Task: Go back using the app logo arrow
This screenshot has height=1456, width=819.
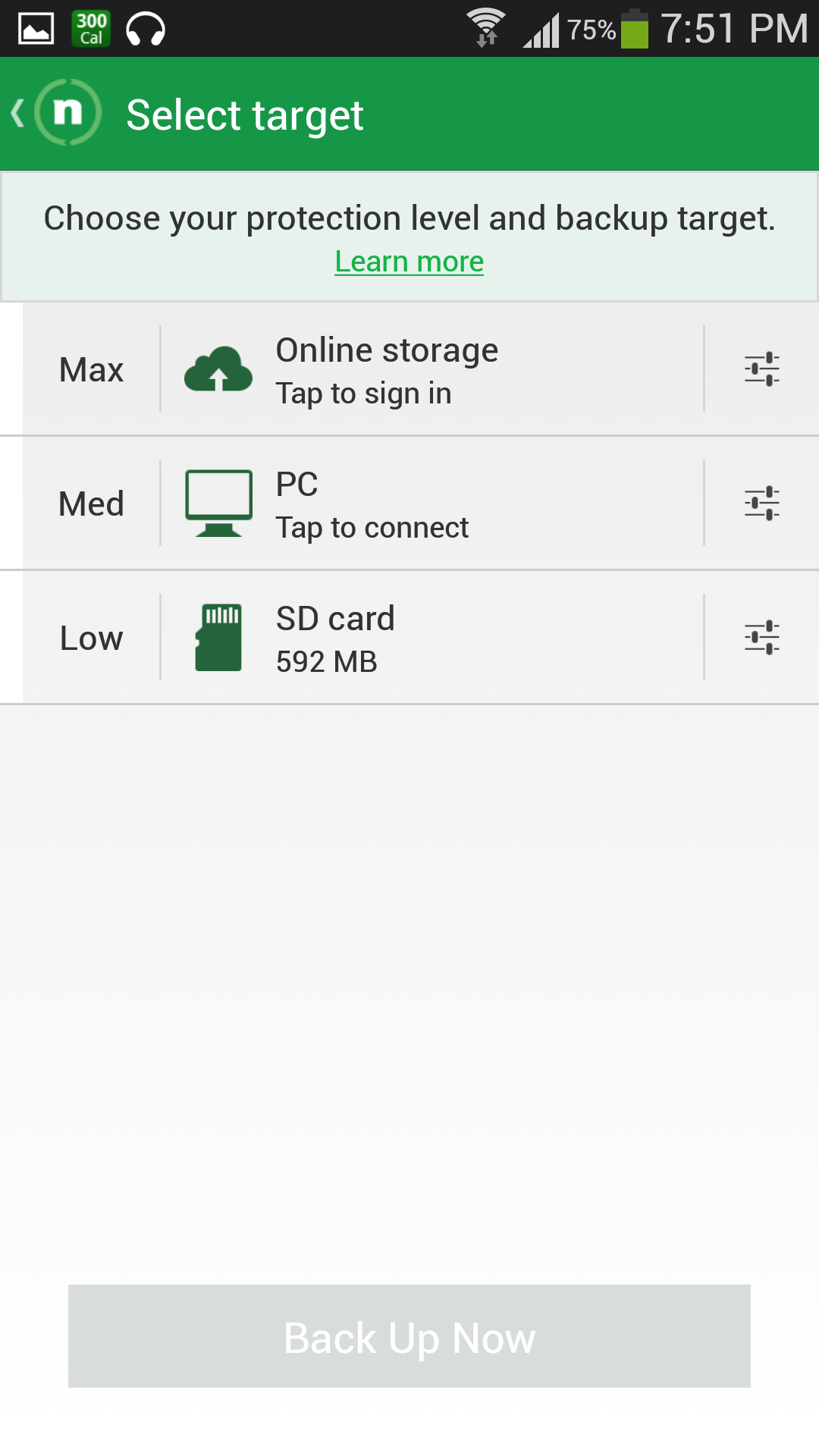Action: tap(53, 114)
